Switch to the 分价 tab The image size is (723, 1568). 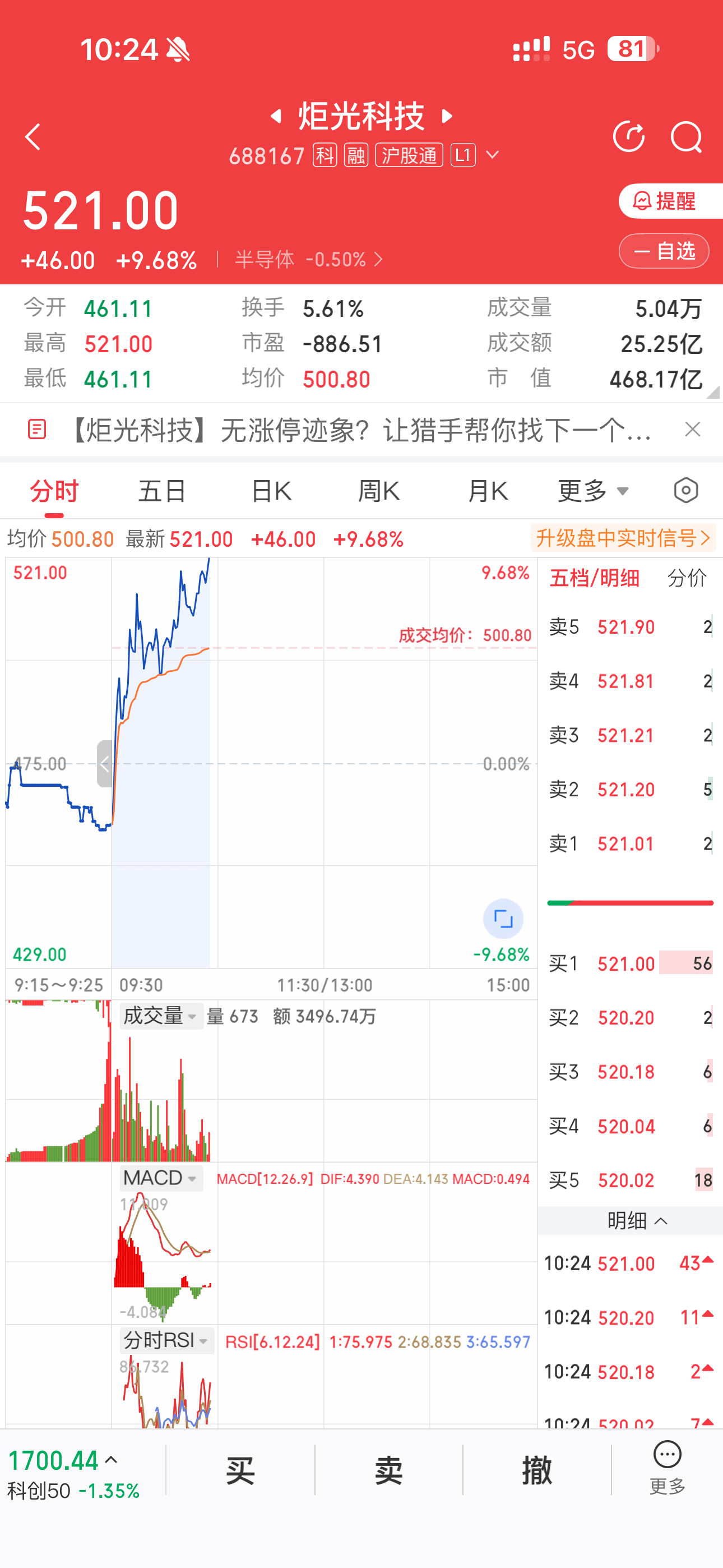(x=687, y=578)
